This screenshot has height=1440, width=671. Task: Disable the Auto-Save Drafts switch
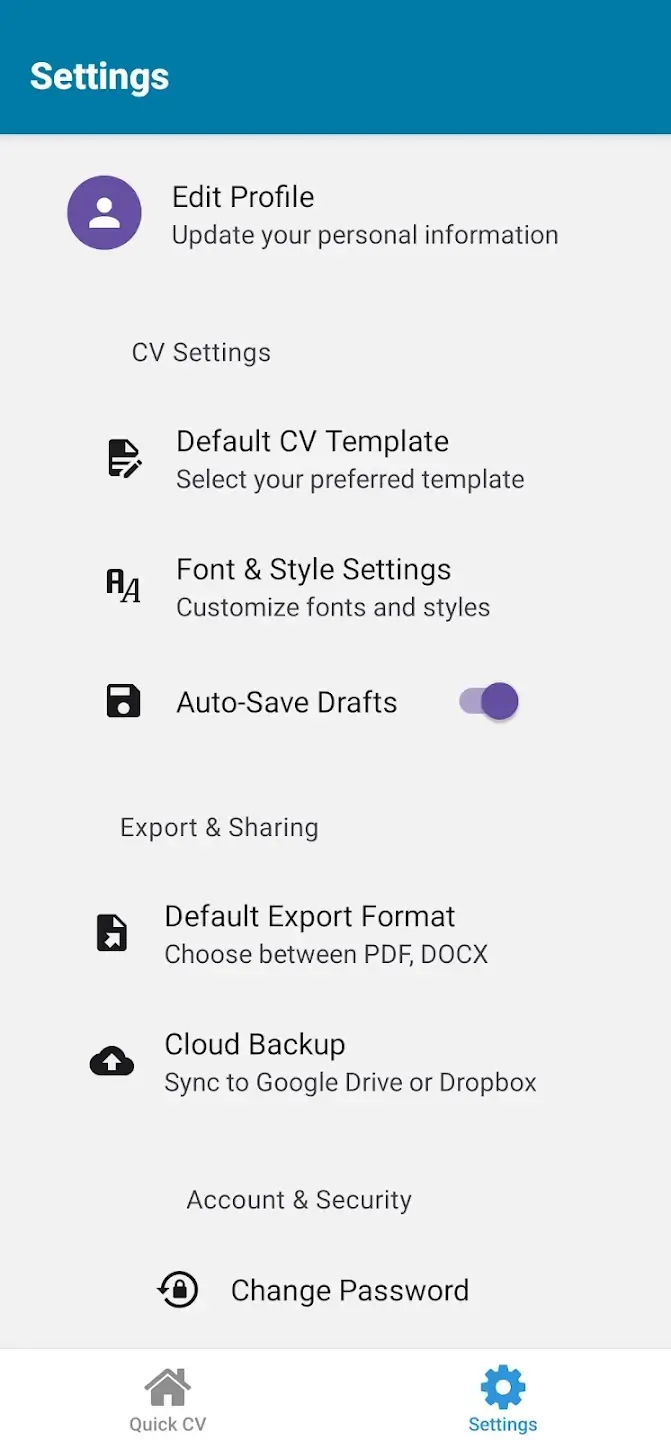pyautogui.click(x=489, y=702)
